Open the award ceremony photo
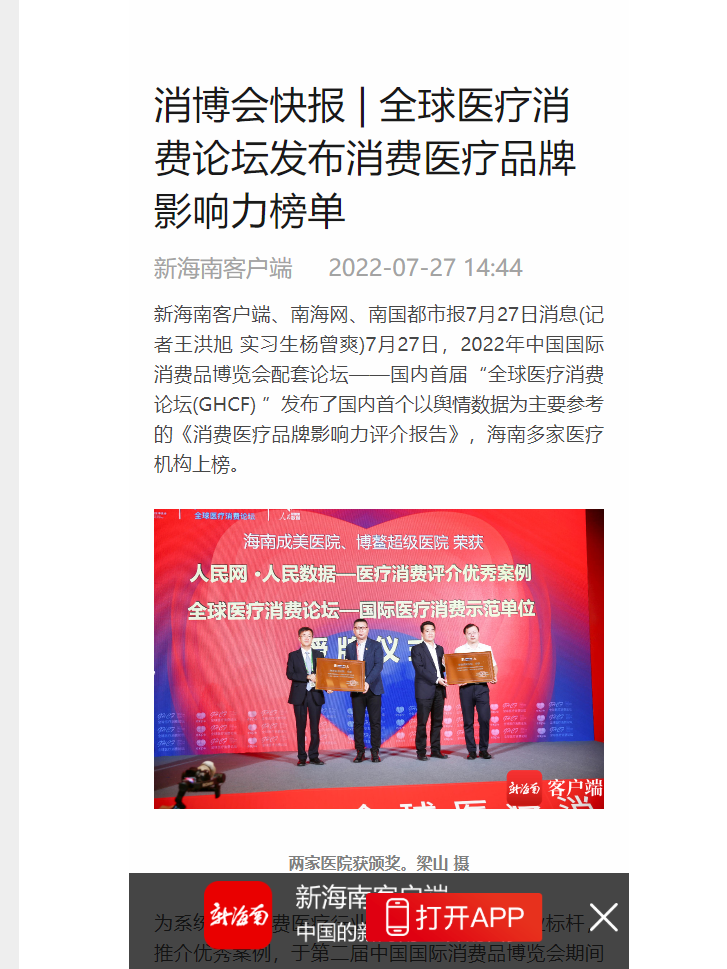Image resolution: width=727 pixels, height=969 pixels. (x=378, y=658)
